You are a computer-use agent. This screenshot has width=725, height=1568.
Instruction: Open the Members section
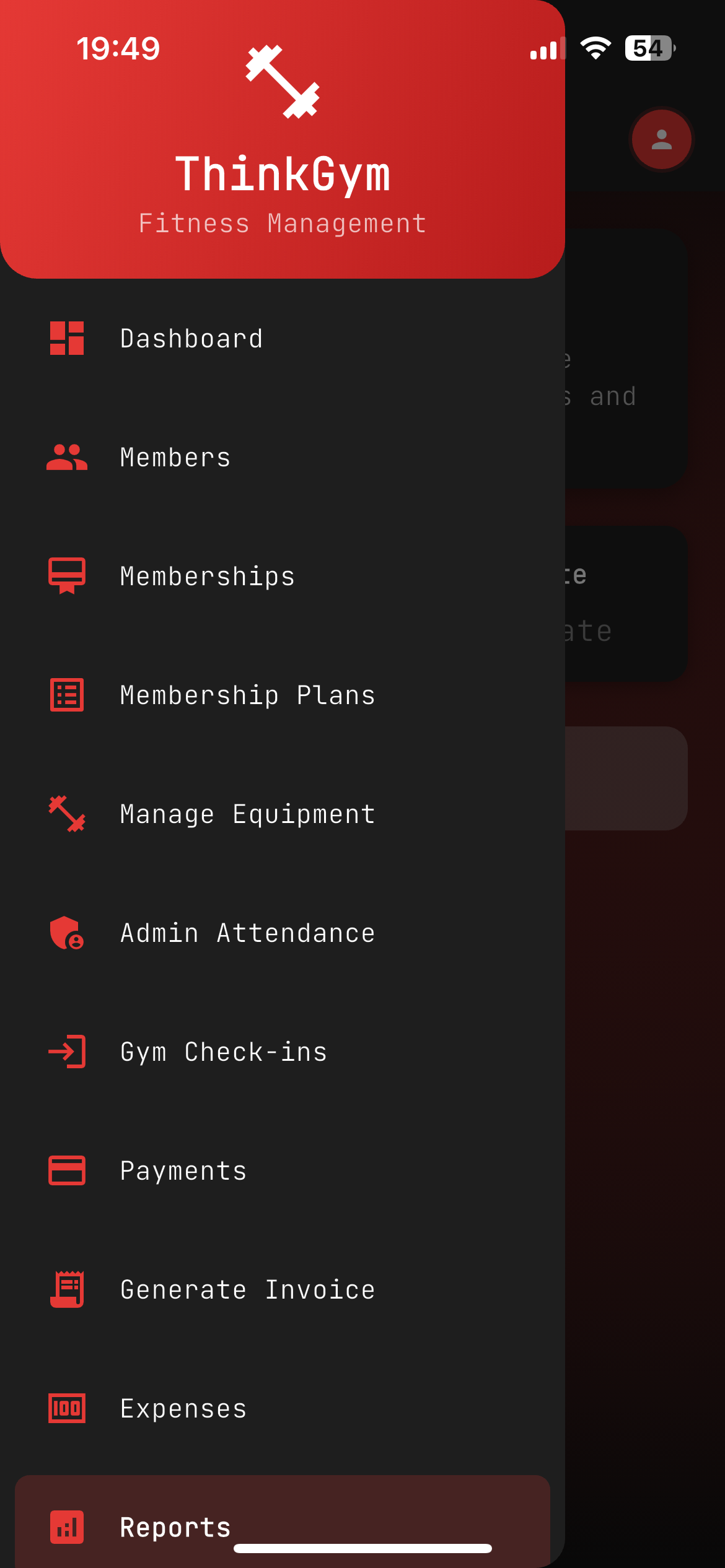coord(175,457)
